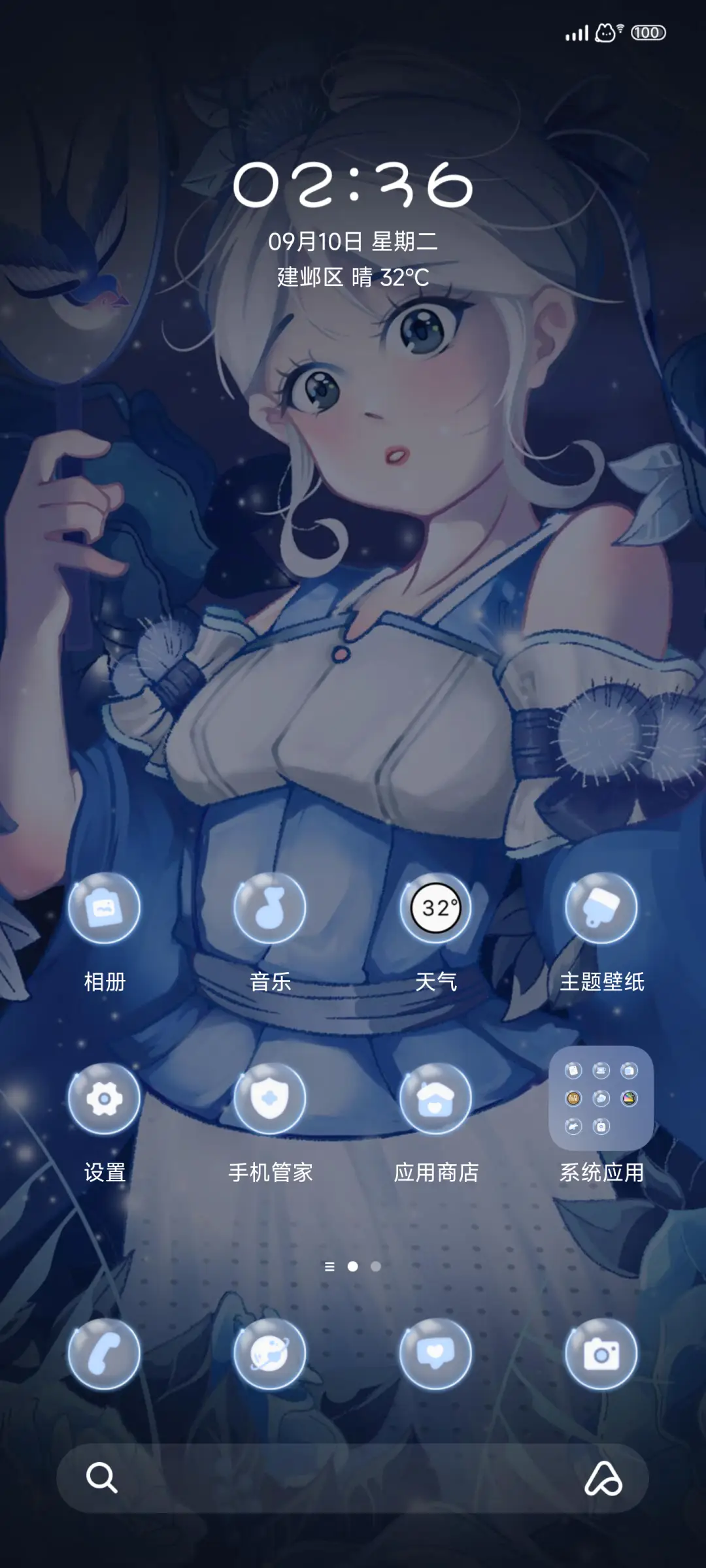The width and height of the screenshot is (706, 1568).
Task: Launch the 音乐 (Music) app
Action: click(x=272, y=916)
